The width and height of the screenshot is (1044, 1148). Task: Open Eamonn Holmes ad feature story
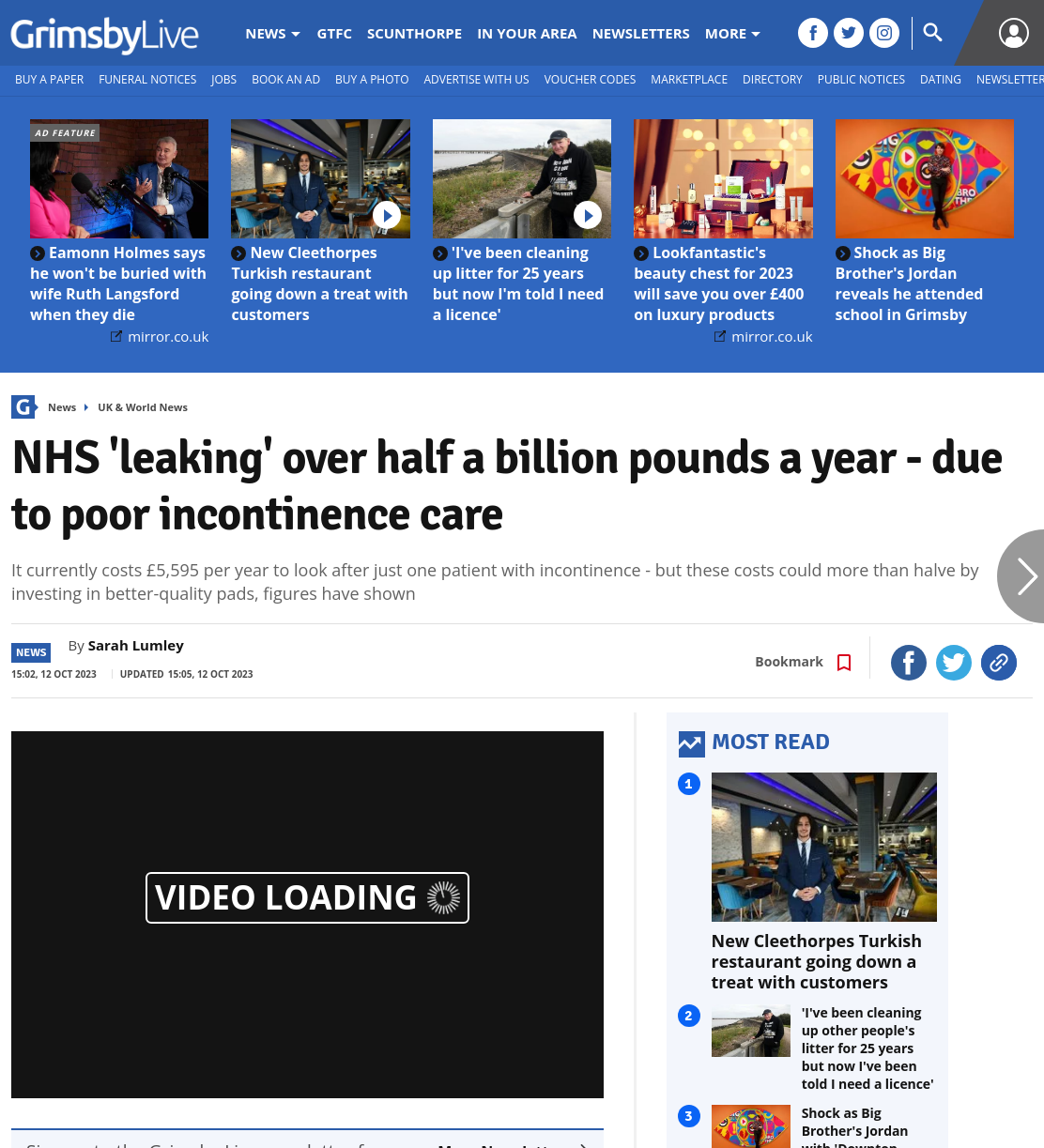(x=119, y=283)
